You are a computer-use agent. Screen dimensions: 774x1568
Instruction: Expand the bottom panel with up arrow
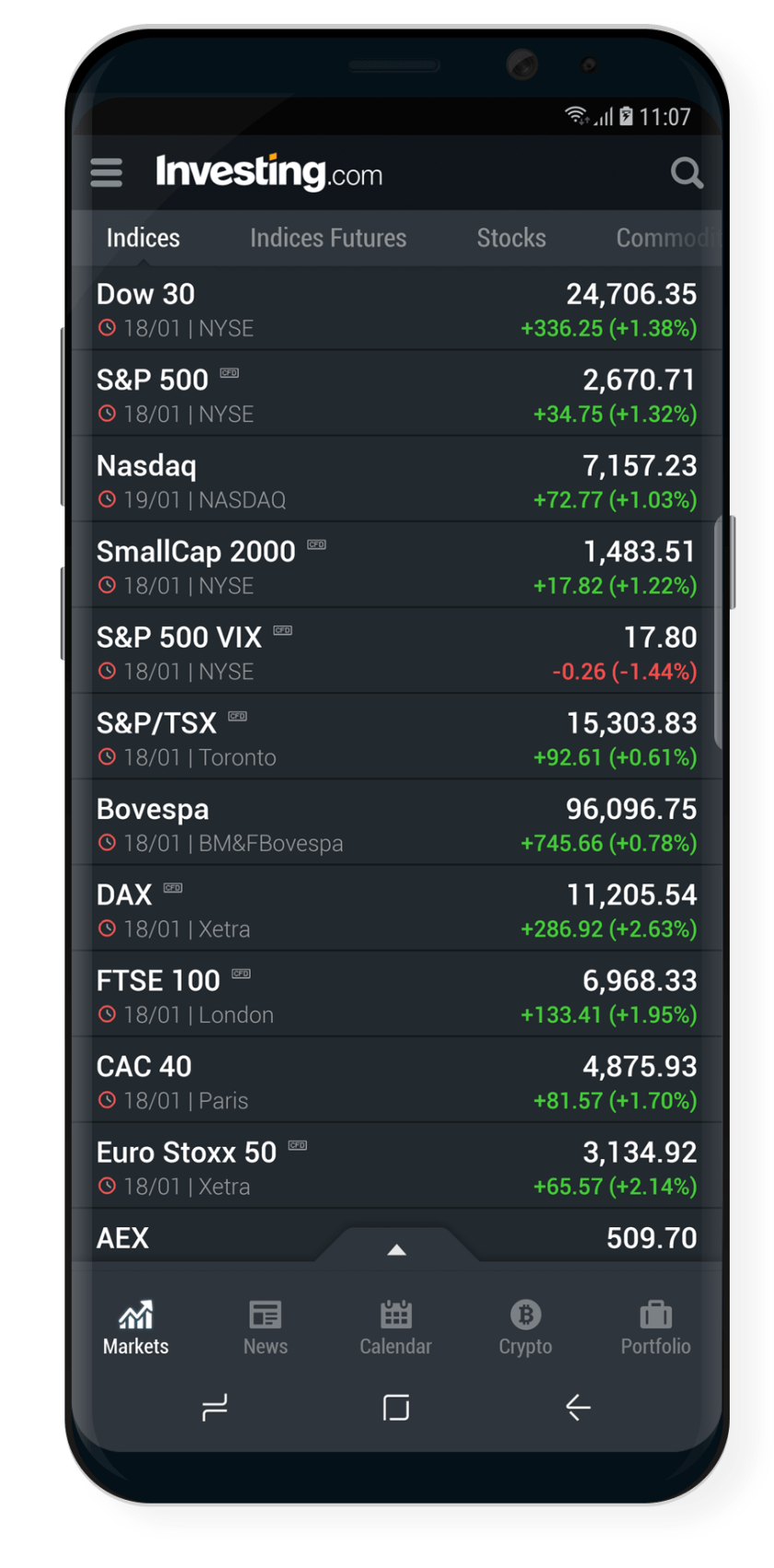pyautogui.click(x=396, y=1249)
